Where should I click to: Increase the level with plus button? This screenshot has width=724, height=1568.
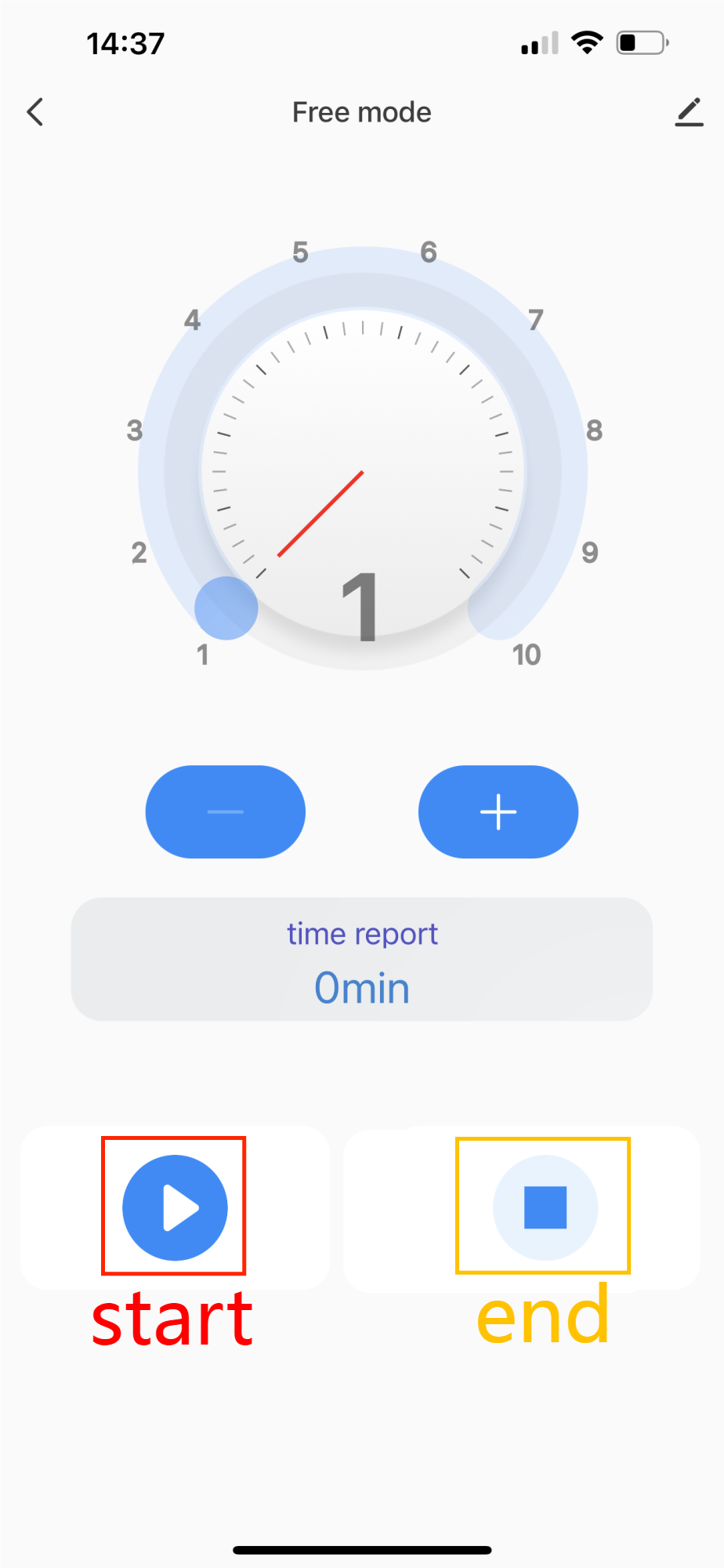pos(498,811)
